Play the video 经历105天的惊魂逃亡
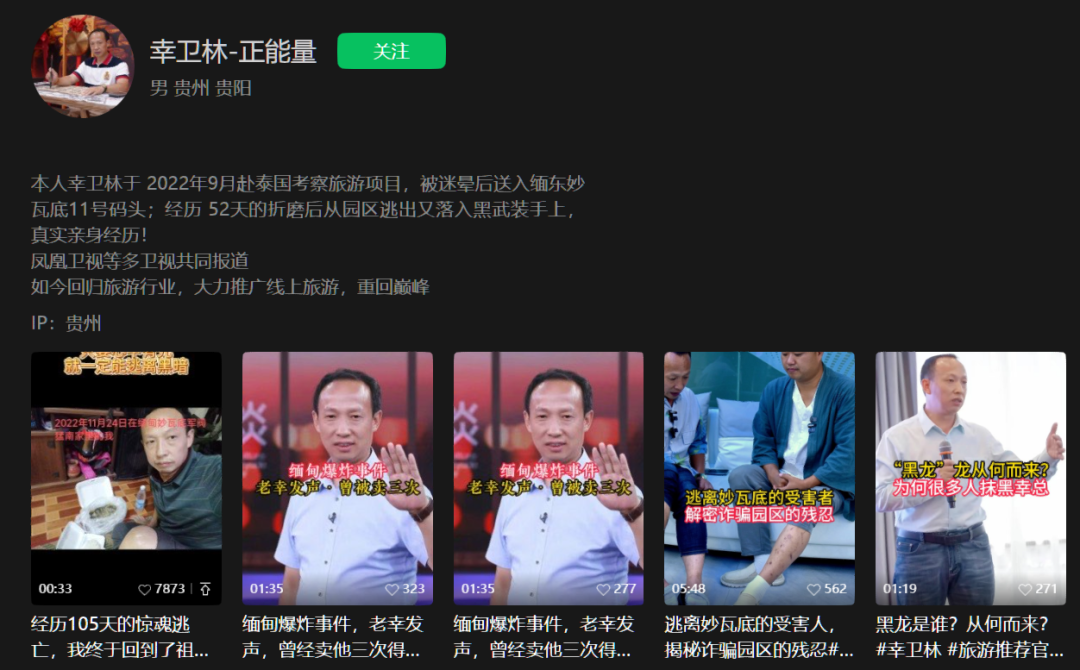Screen dimensions: 1080x670 (126, 478)
